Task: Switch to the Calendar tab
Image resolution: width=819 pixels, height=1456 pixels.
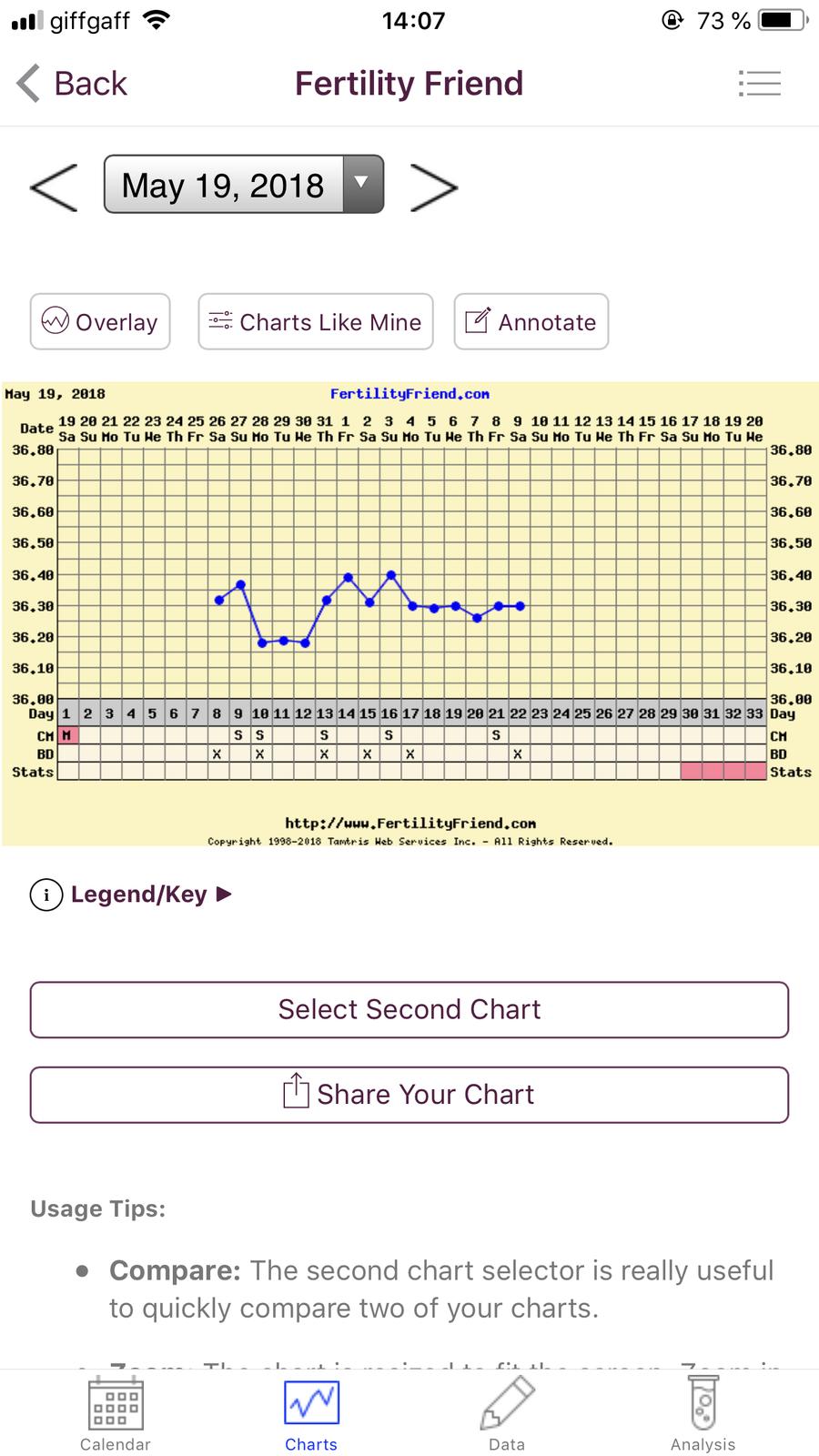Action: click(x=115, y=1415)
